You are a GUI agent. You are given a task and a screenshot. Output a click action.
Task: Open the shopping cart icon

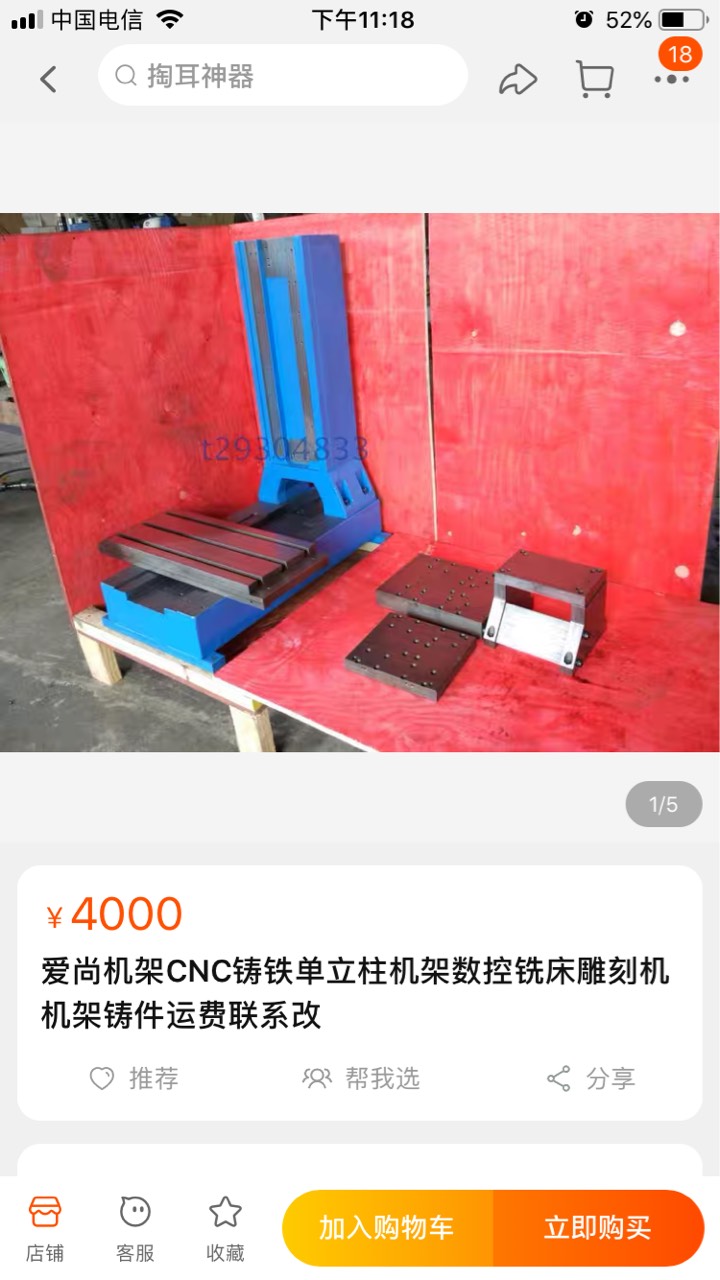click(595, 78)
